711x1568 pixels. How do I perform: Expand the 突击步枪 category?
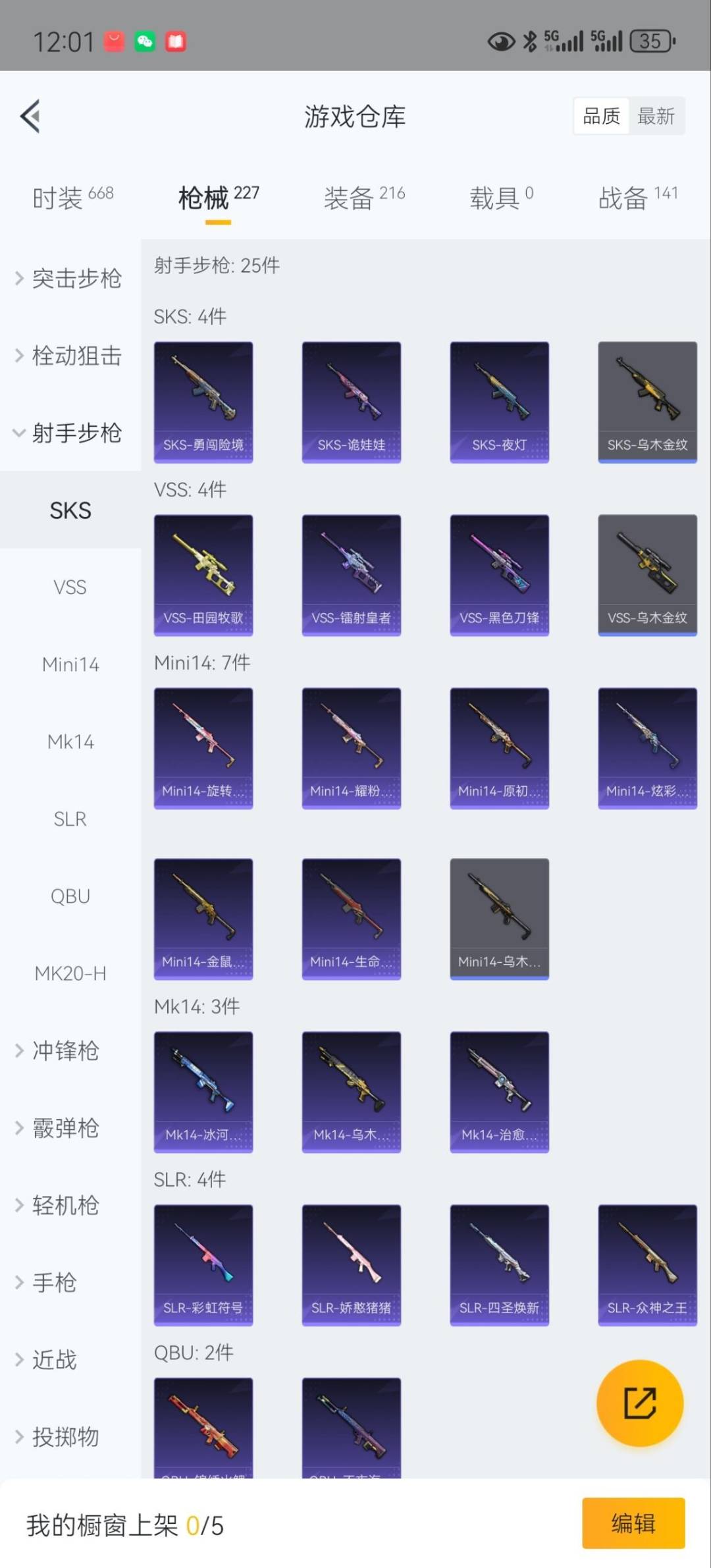(70, 279)
